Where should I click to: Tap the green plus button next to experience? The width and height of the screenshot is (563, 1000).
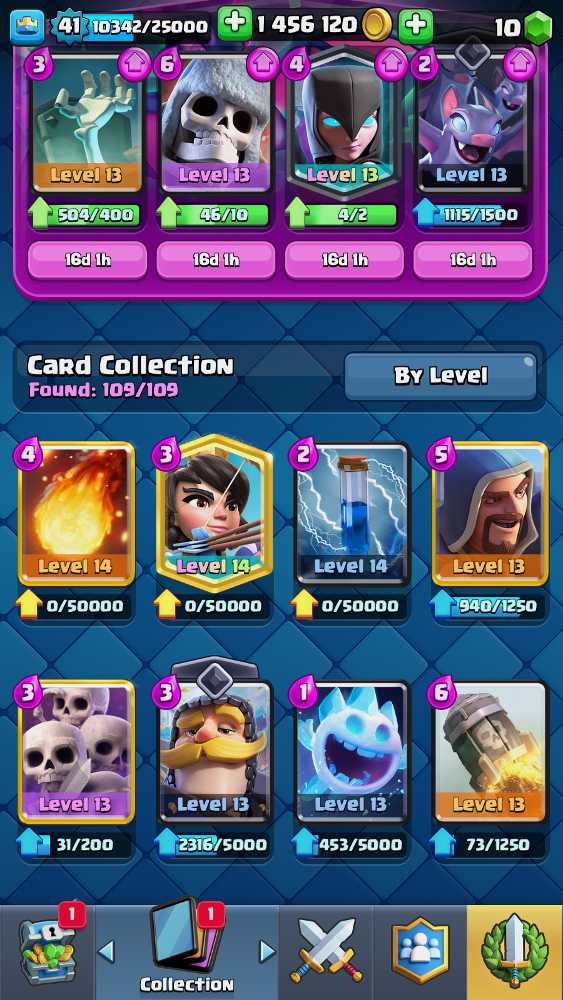[235, 24]
